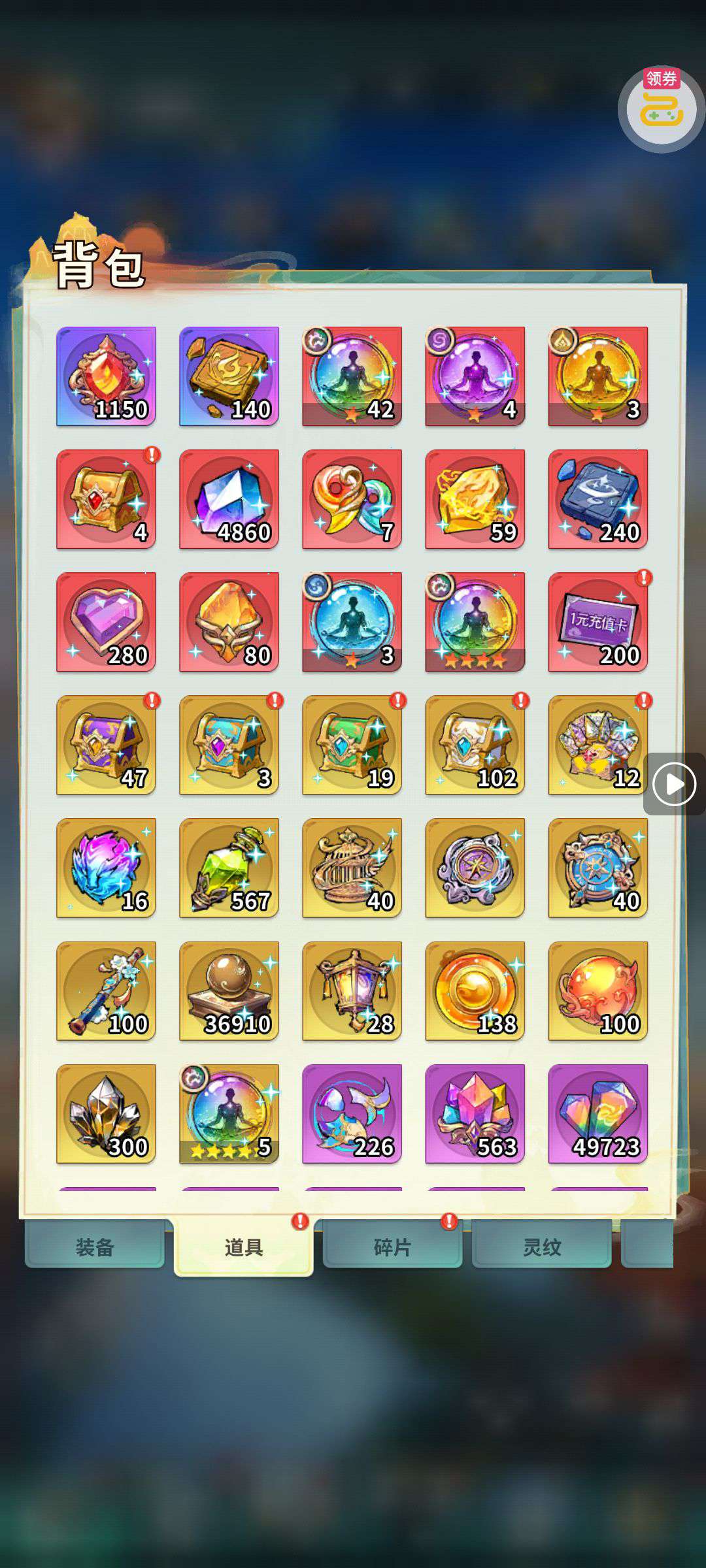Switch to the 碎片 tab

coord(392,1247)
